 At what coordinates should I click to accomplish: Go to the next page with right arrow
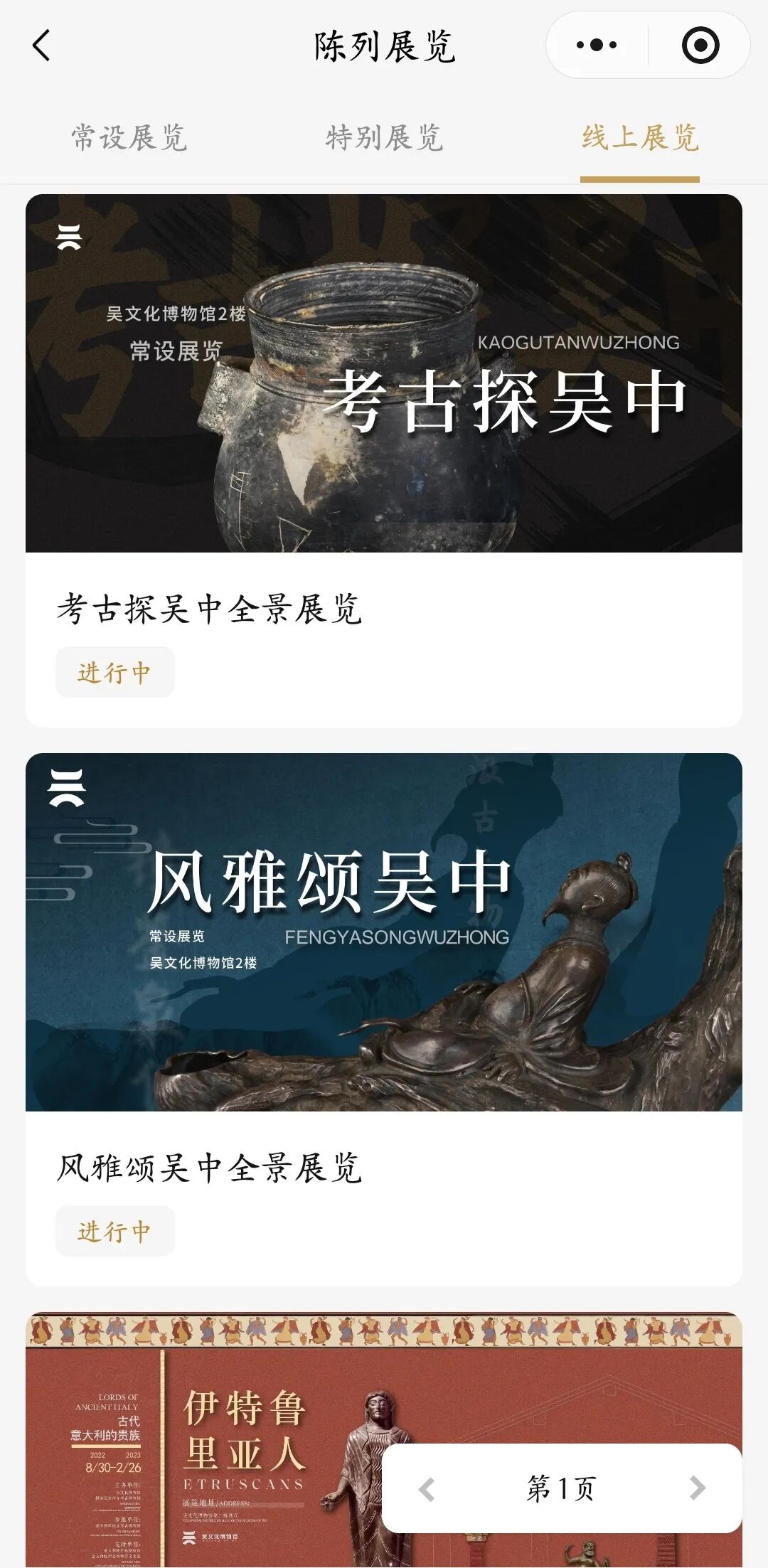[698, 1488]
